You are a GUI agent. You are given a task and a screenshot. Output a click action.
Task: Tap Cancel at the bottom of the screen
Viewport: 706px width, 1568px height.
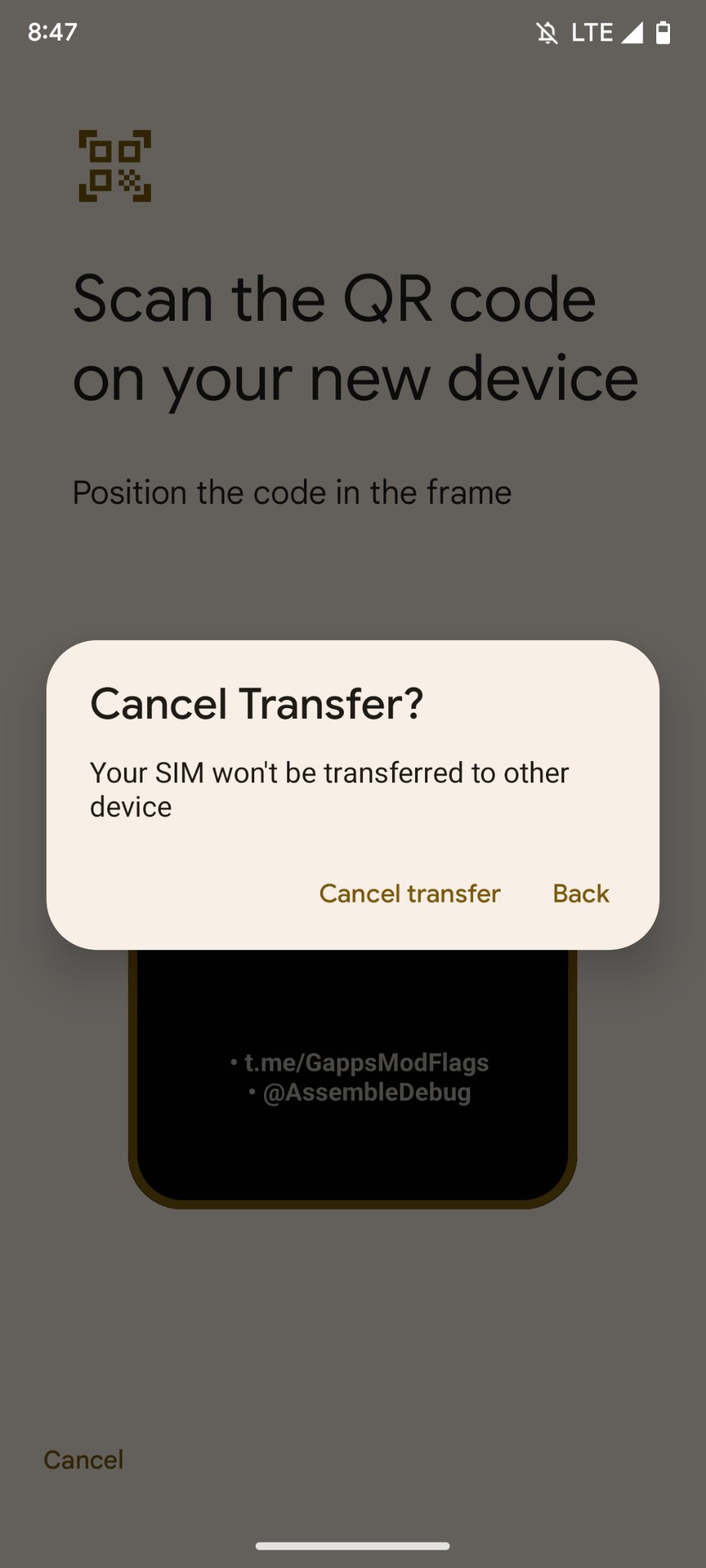click(x=83, y=1459)
